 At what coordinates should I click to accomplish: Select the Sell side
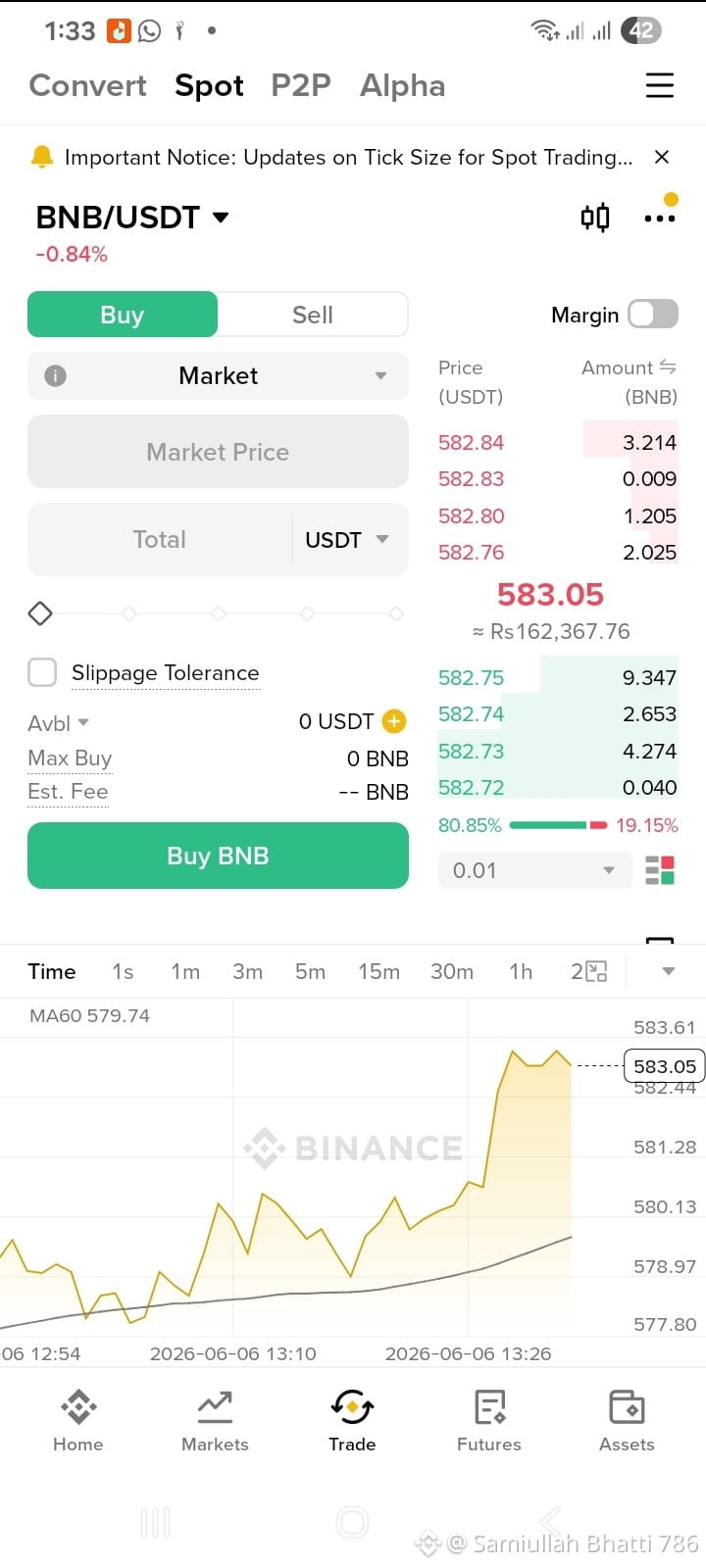point(313,315)
